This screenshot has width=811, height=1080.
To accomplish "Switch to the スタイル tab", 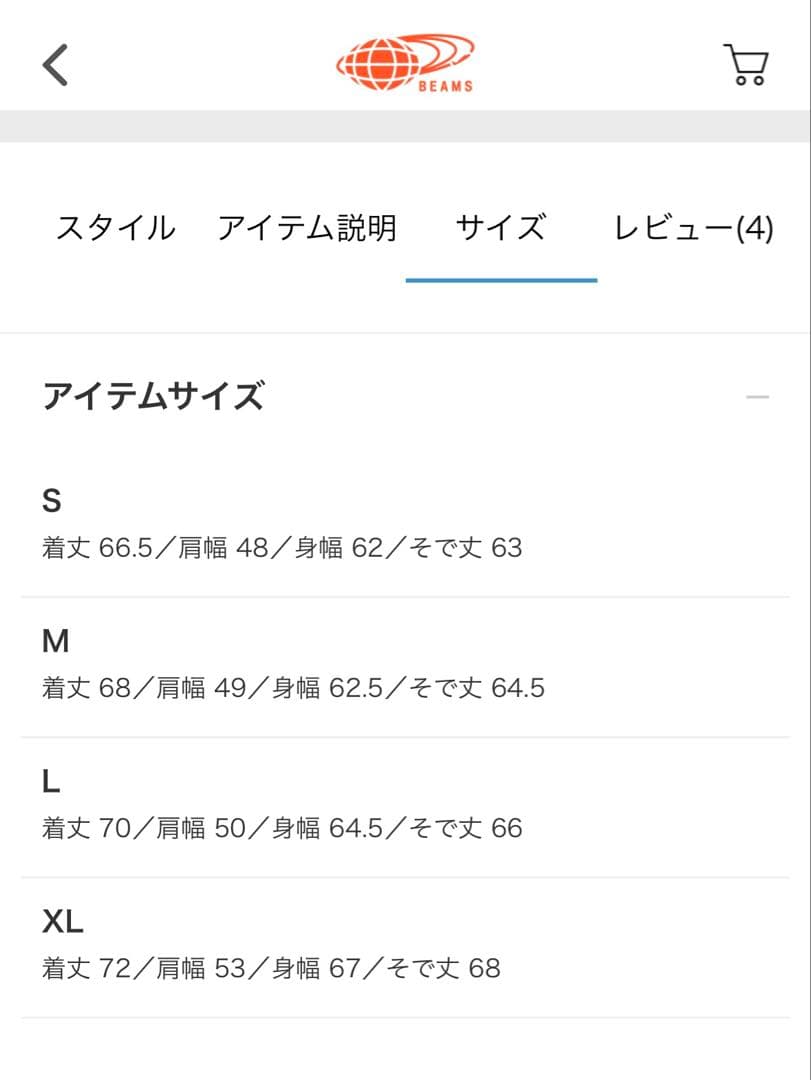I will tap(116, 228).
